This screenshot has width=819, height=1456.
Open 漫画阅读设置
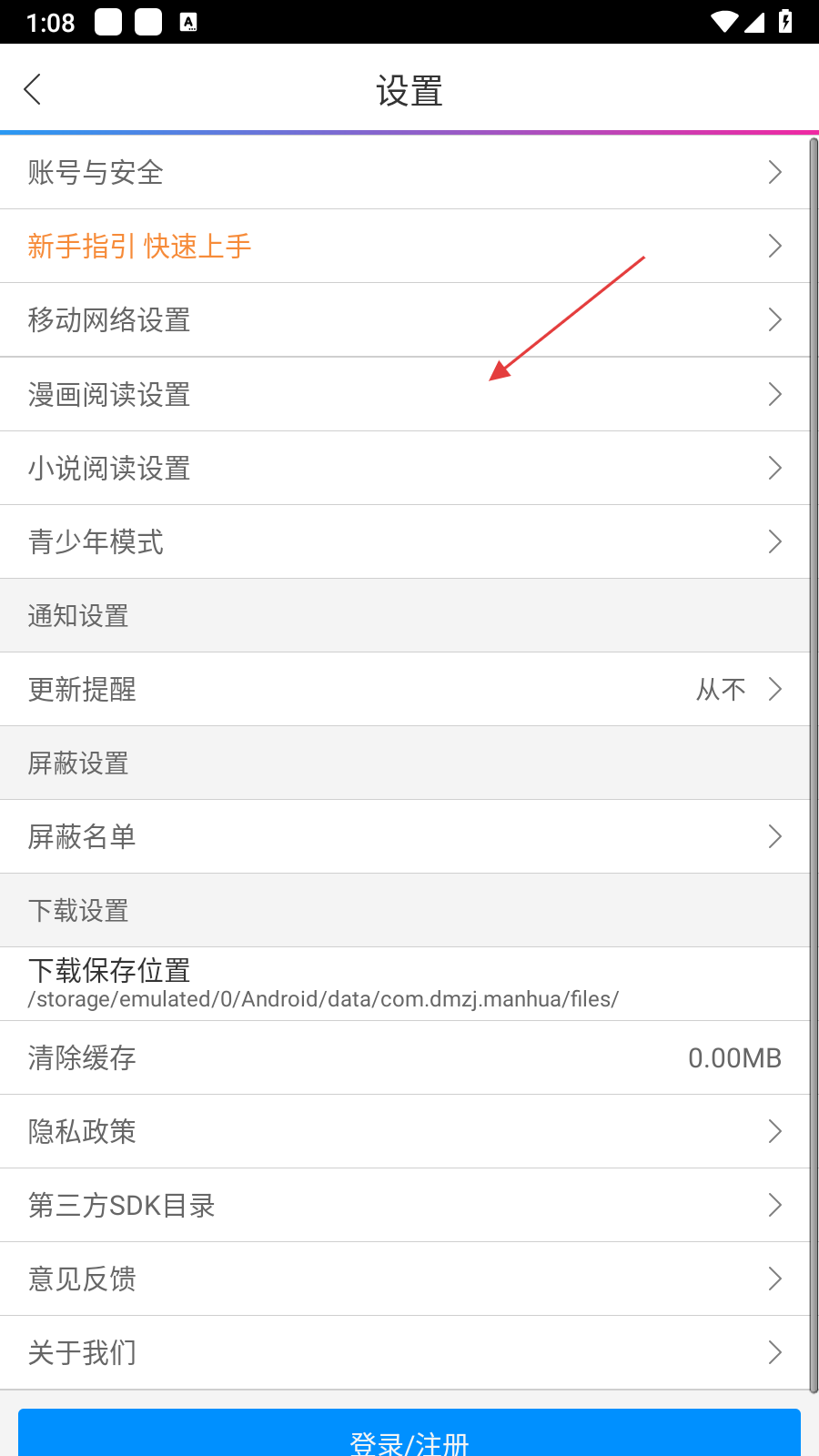[x=405, y=394]
